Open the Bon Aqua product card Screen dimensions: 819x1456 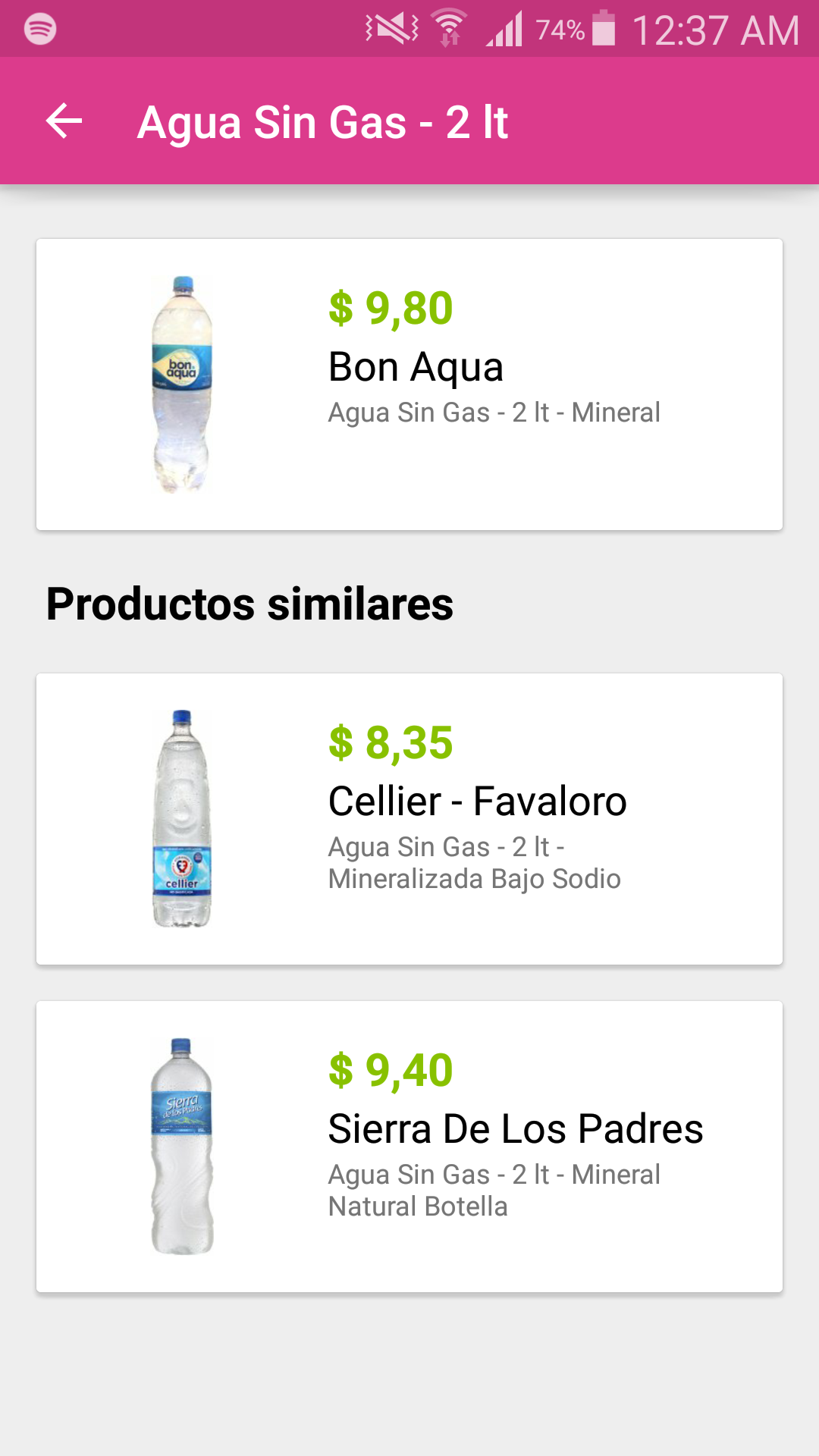[x=409, y=384]
